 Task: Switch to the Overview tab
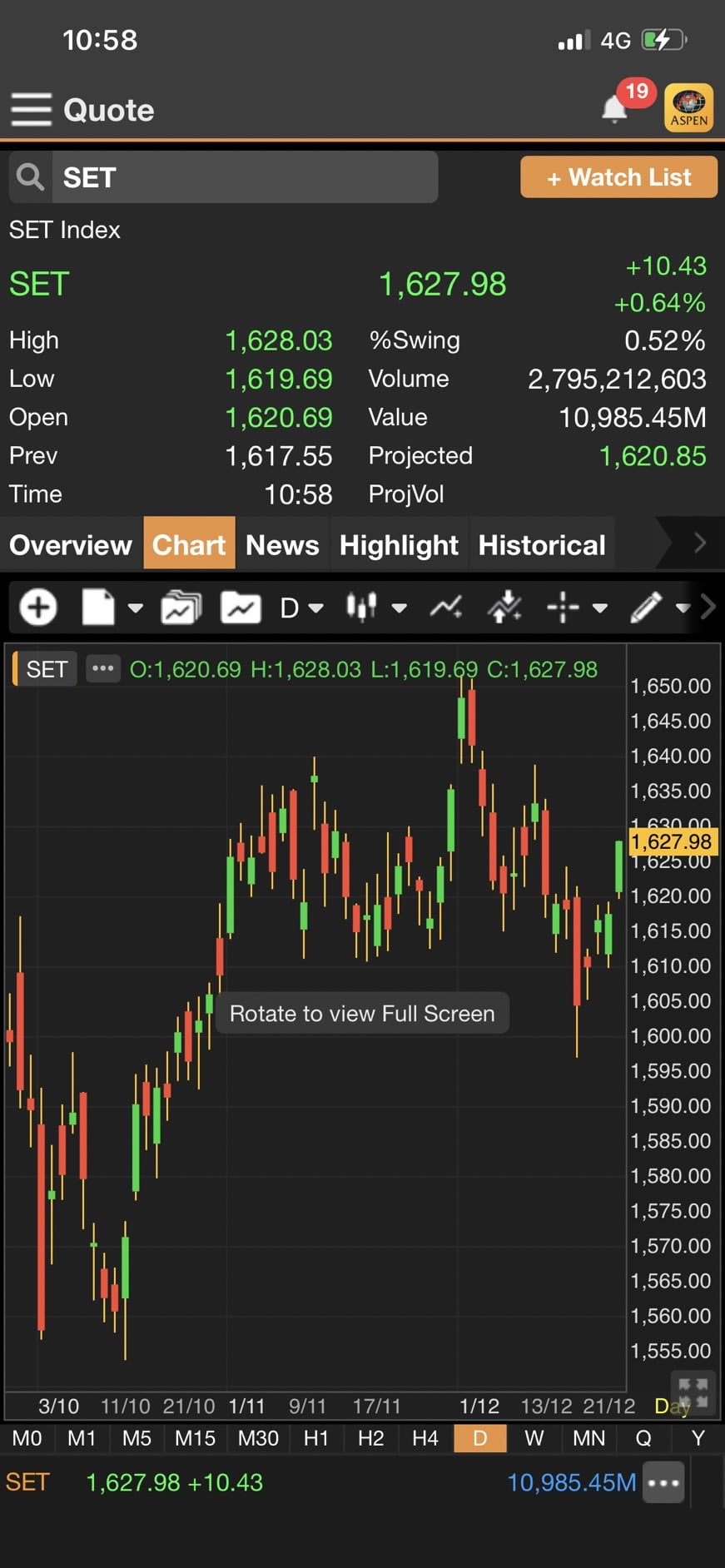pyautogui.click(x=71, y=544)
